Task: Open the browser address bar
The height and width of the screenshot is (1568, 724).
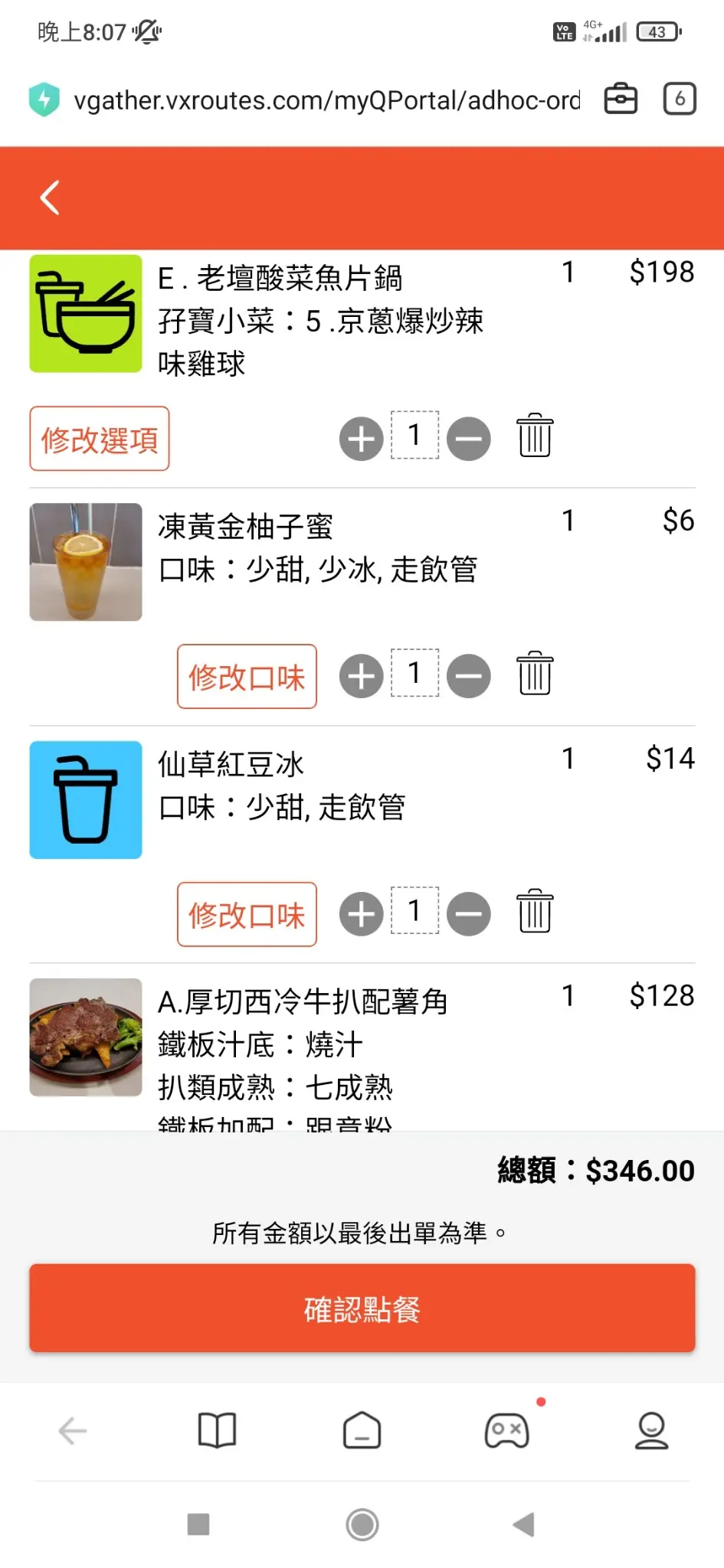Action: pos(326,100)
